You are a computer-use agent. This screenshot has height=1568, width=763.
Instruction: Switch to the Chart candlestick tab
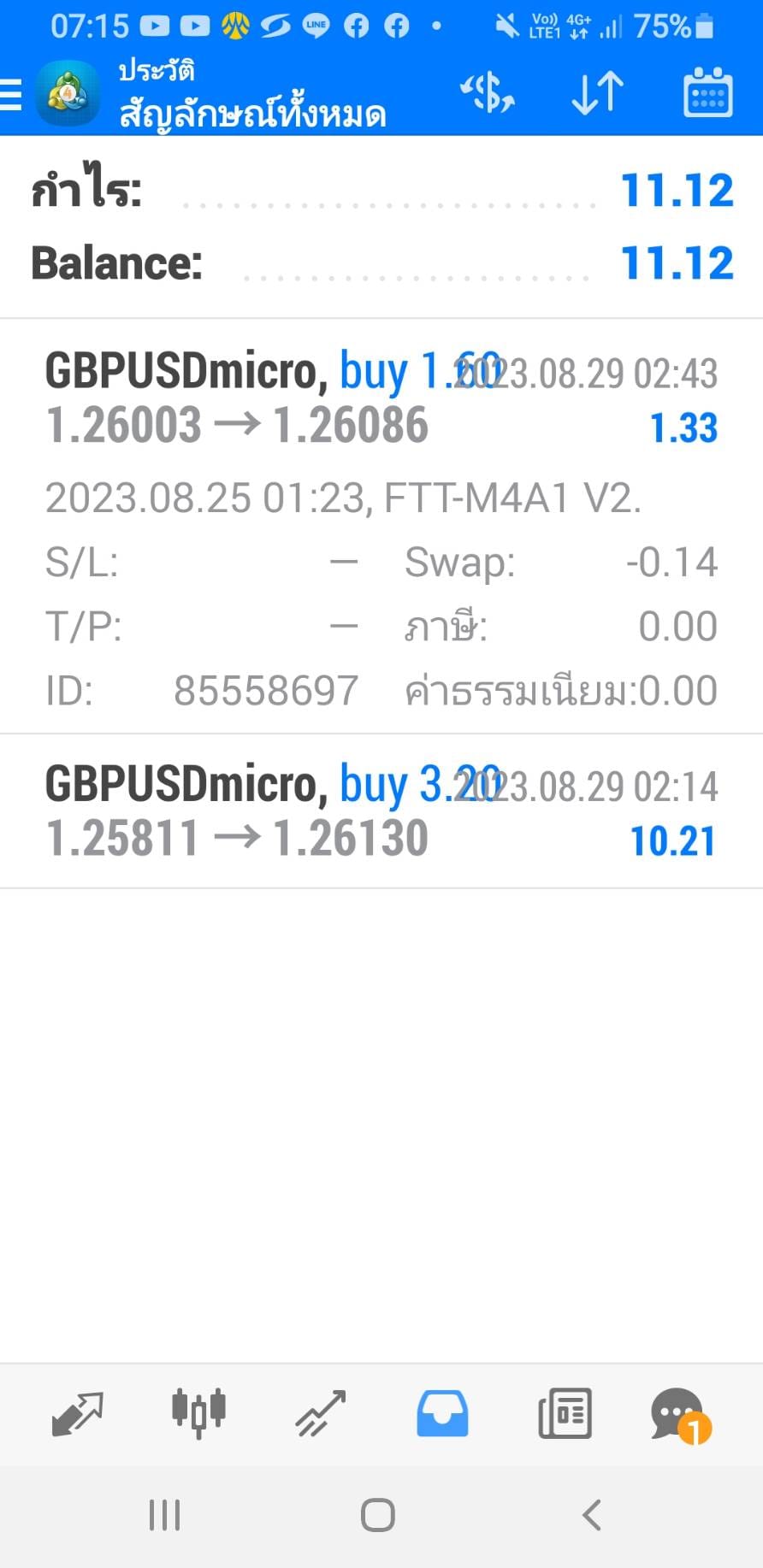(x=198, y=1412)
